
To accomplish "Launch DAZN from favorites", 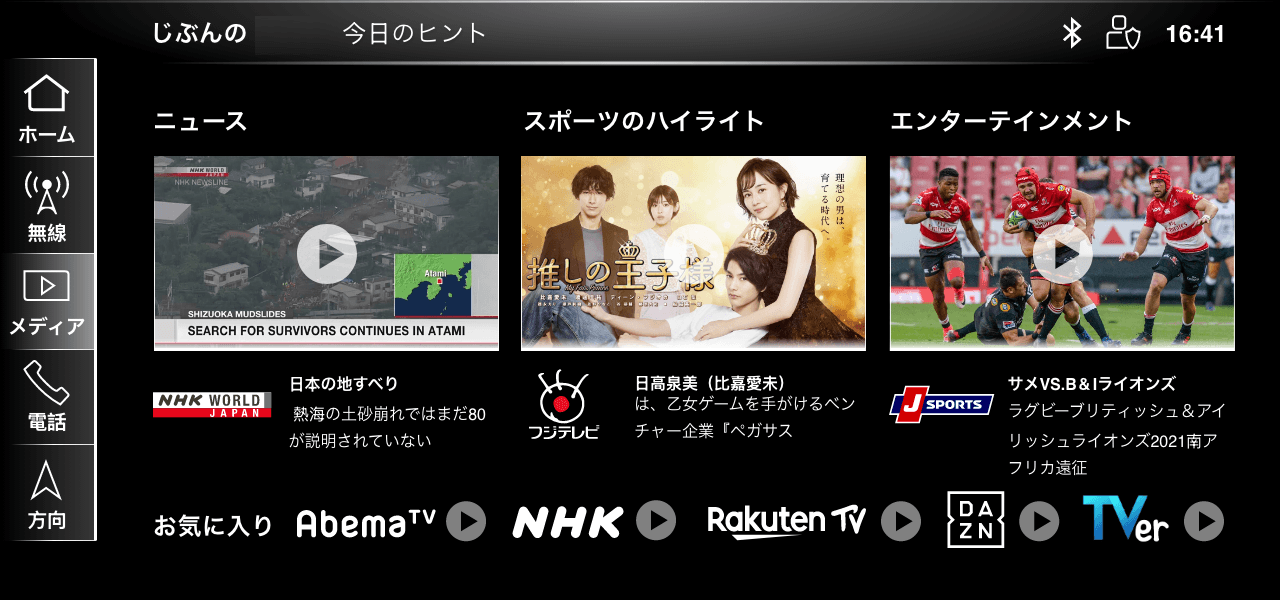I will click(1039, 522).
